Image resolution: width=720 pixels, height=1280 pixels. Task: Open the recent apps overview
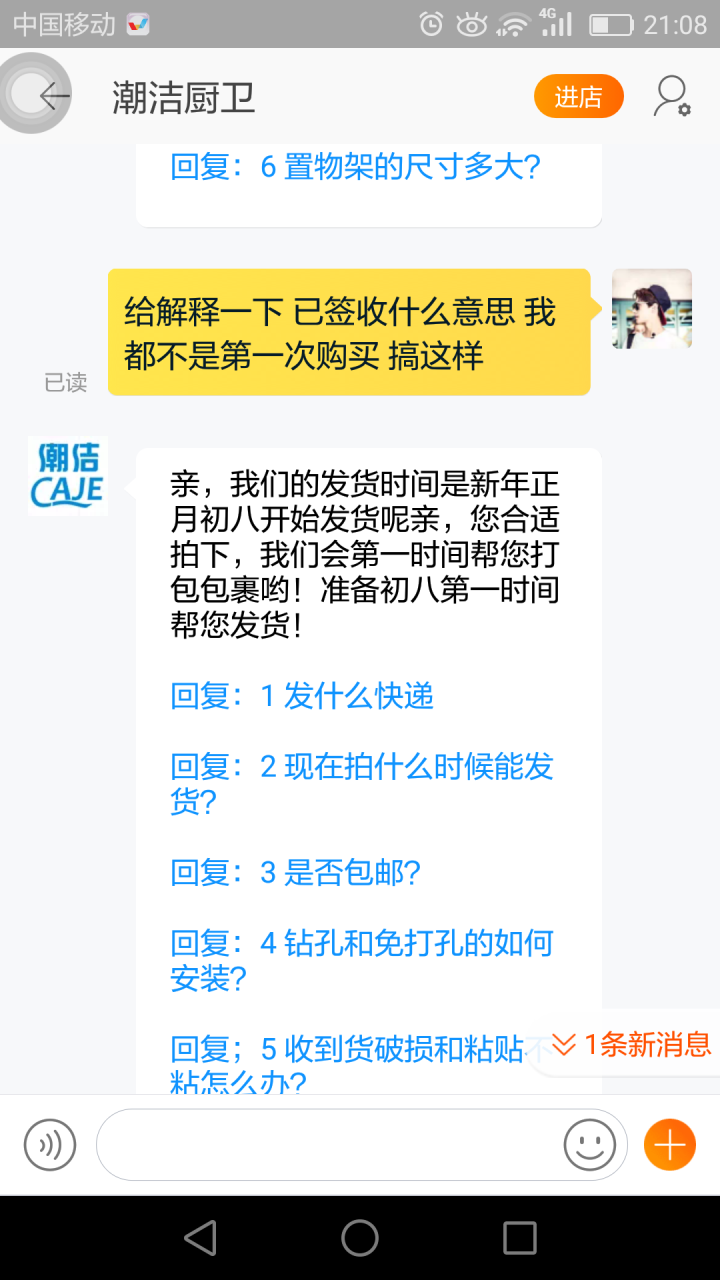[519, 1238]
